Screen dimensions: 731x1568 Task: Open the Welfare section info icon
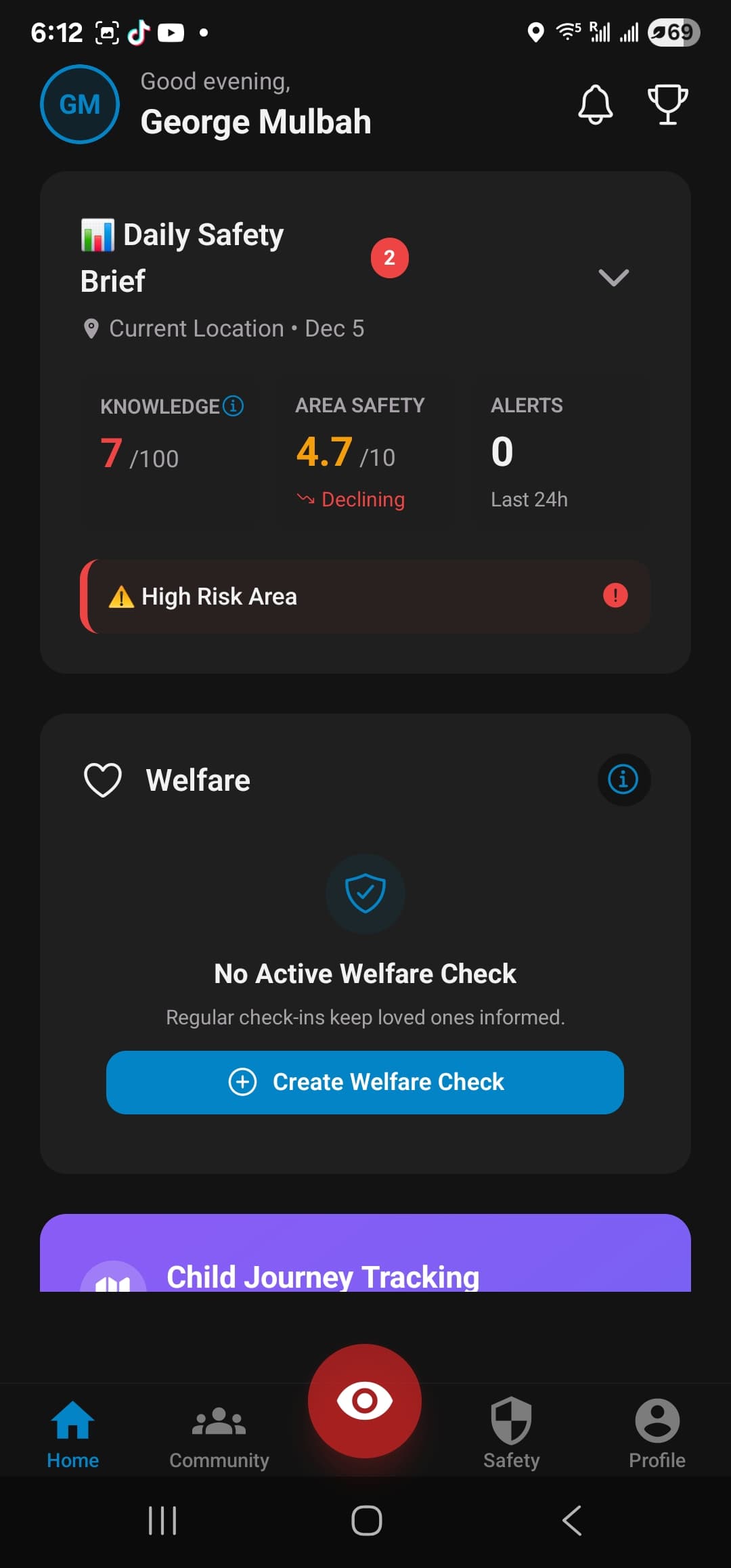click(622, 779)
